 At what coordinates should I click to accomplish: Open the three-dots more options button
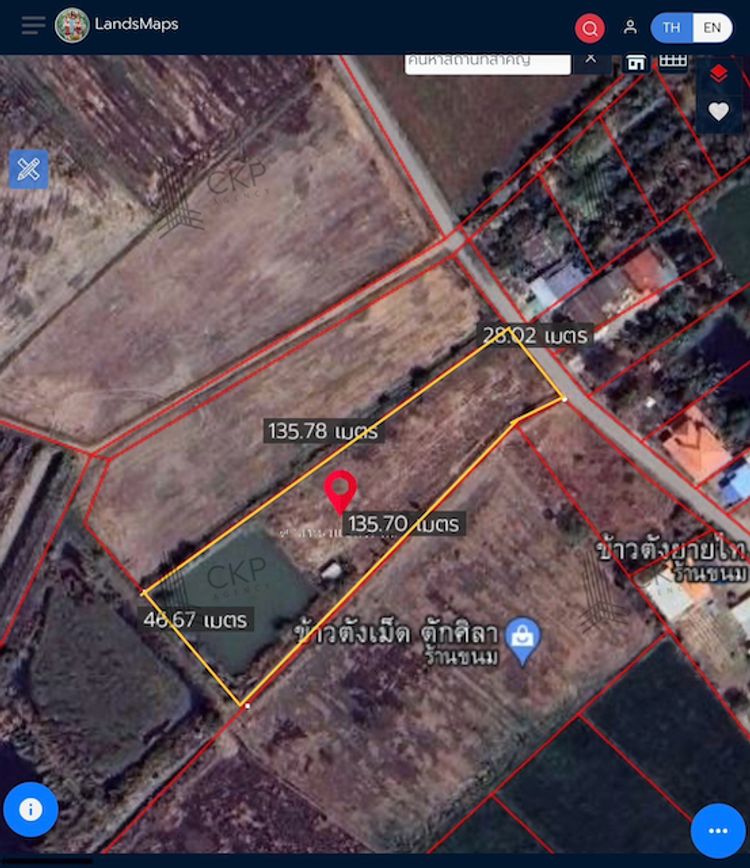coord(717,830)
